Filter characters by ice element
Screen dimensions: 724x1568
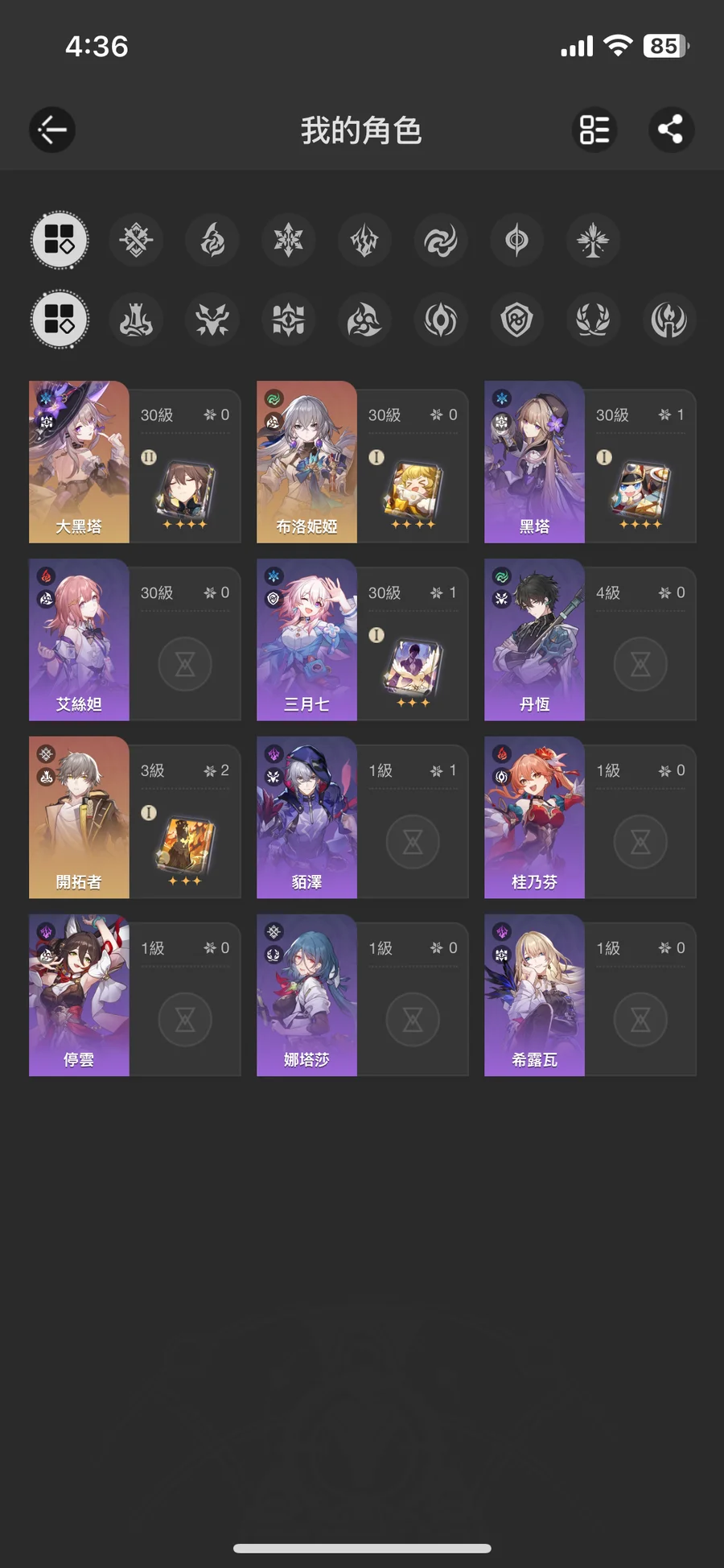288,240
